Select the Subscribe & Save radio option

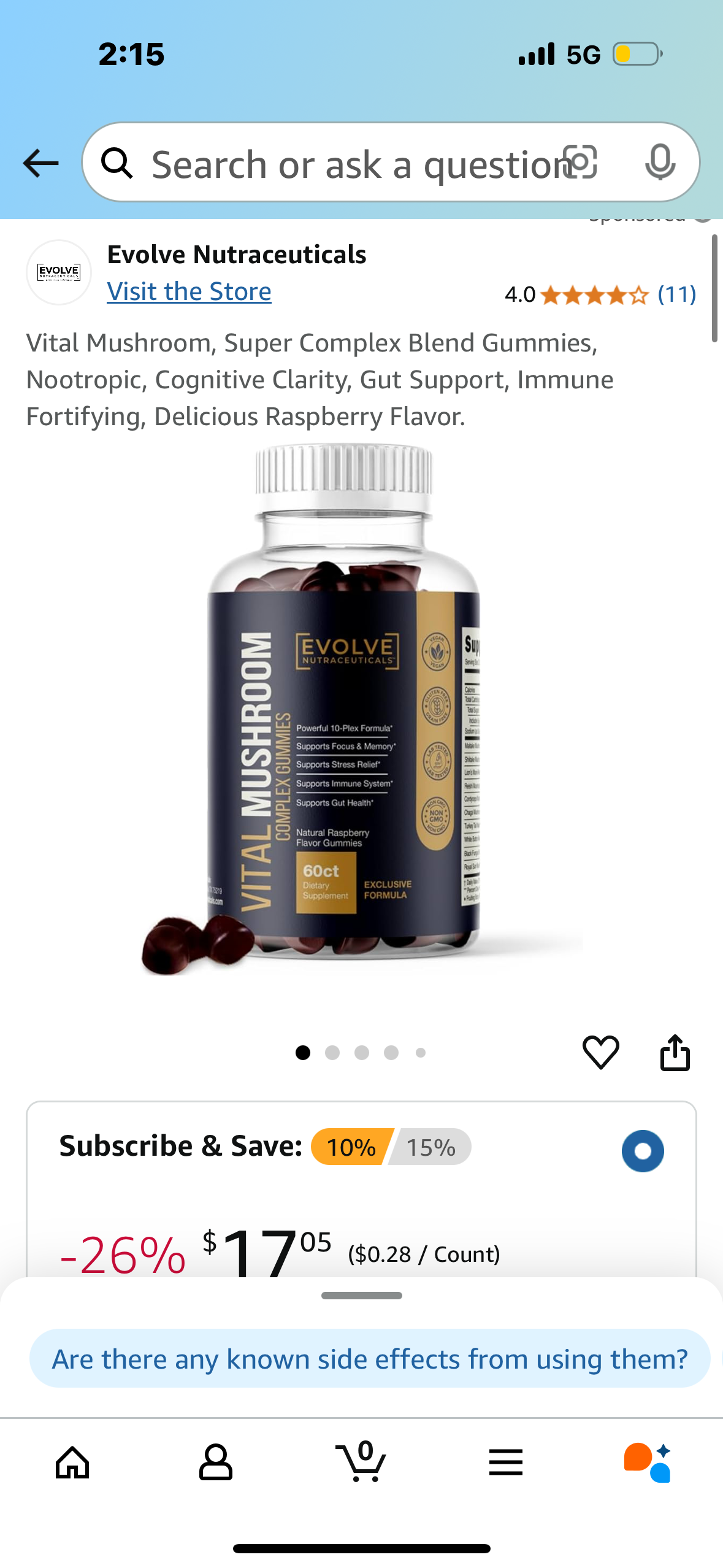click(642, 1151)
